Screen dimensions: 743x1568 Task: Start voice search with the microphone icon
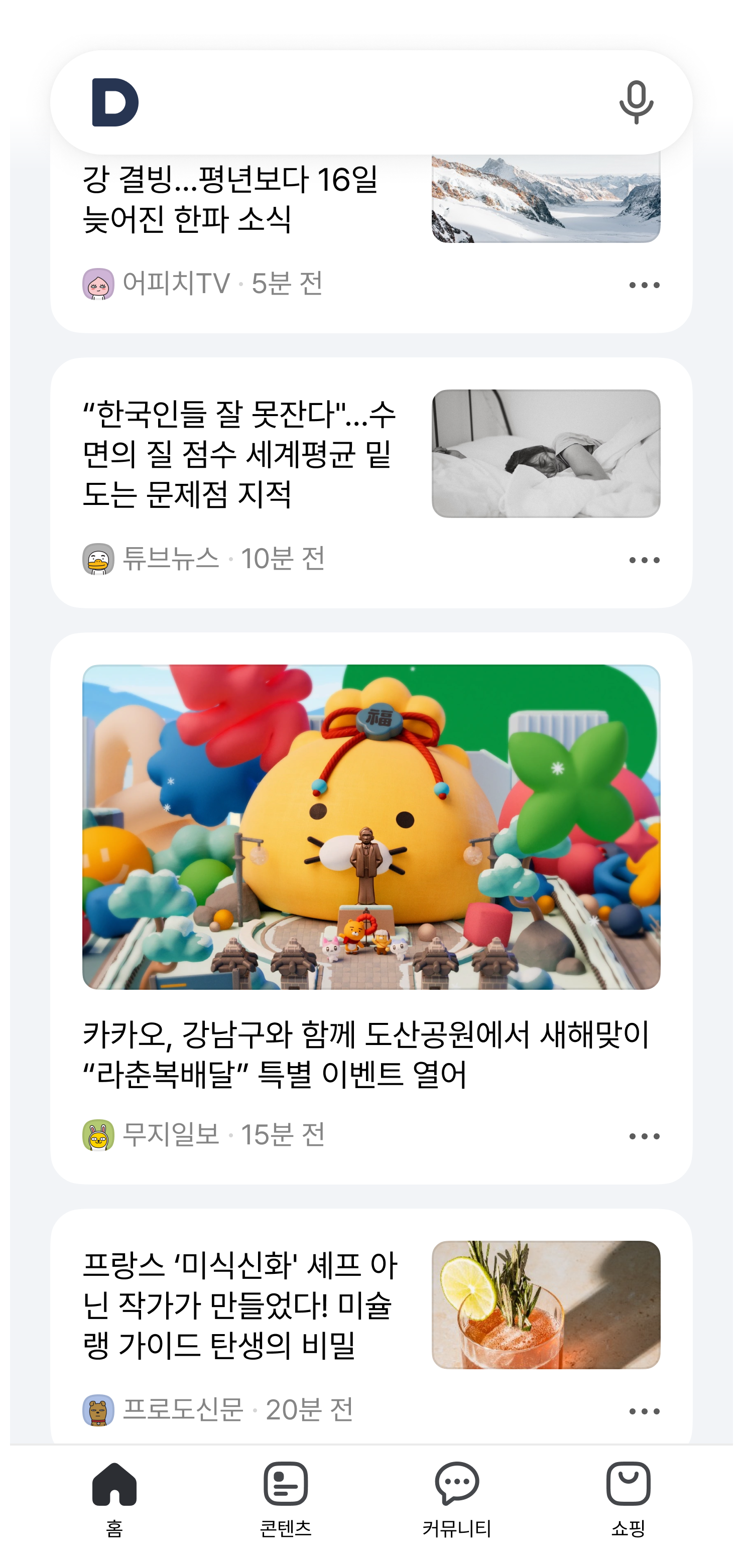(x=636, y=102)
